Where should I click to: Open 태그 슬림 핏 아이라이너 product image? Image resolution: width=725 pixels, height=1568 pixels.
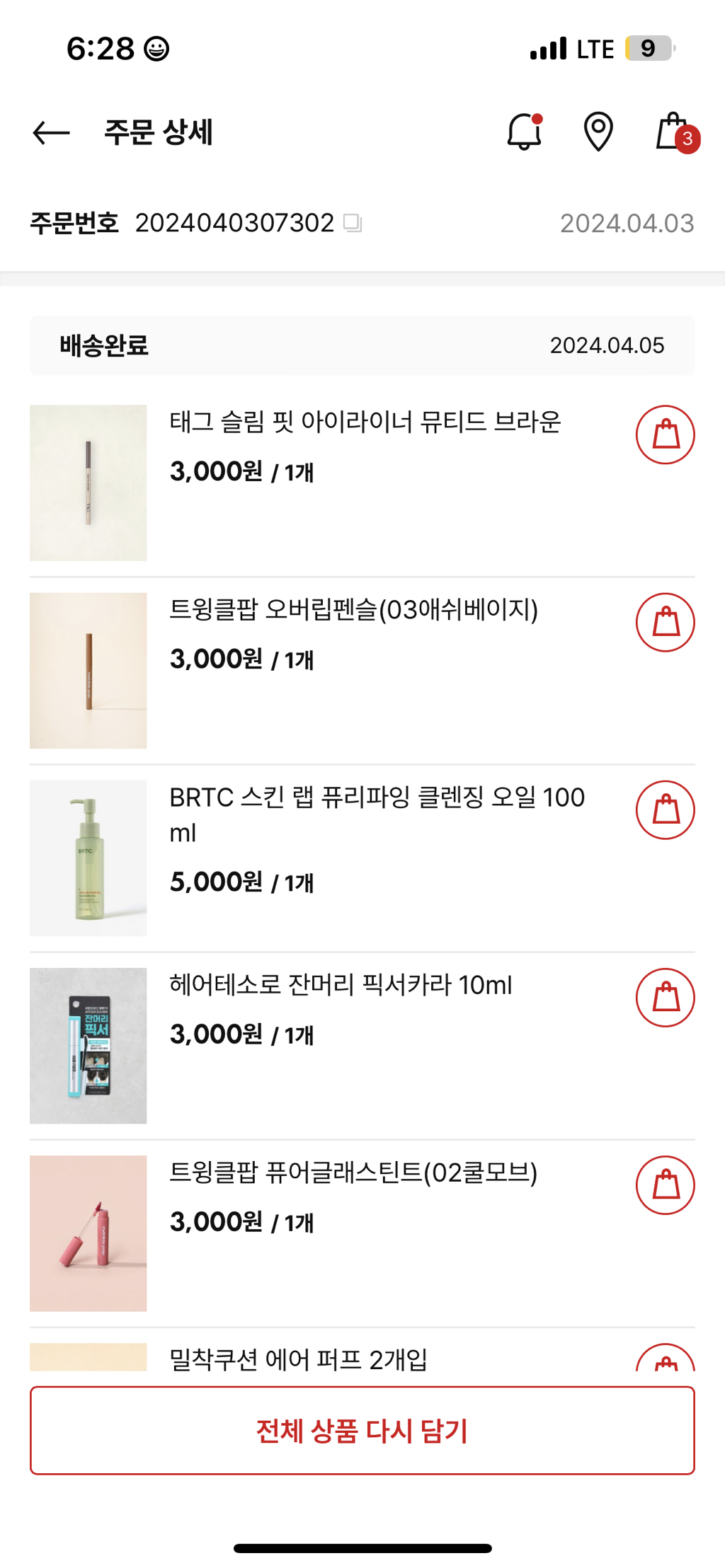pyautogui.click(x=89, y=483)
